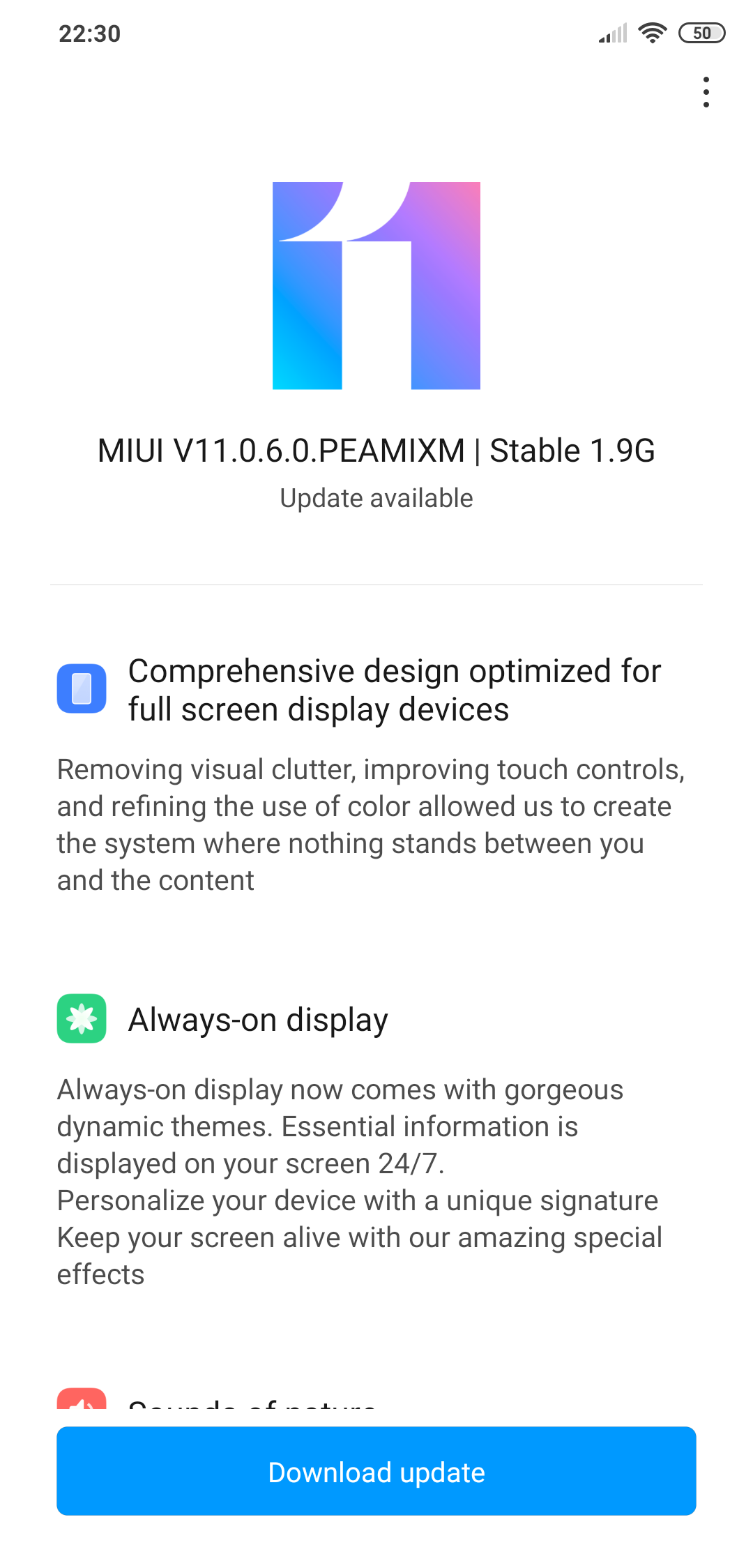
Task: Open the three-dot overflow menu
Action: click(x=706, y=92)
